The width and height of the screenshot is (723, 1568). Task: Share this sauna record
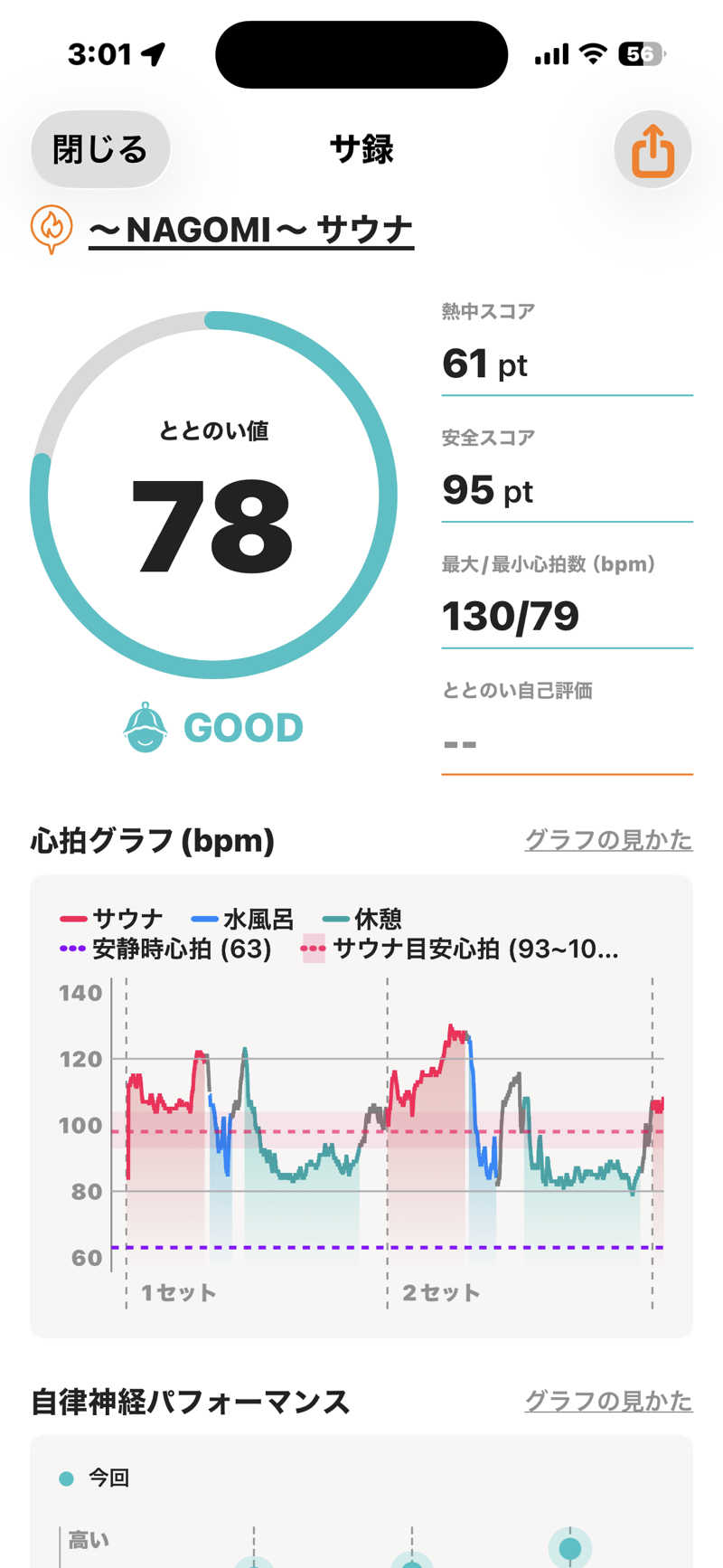[x=653, y=150]
